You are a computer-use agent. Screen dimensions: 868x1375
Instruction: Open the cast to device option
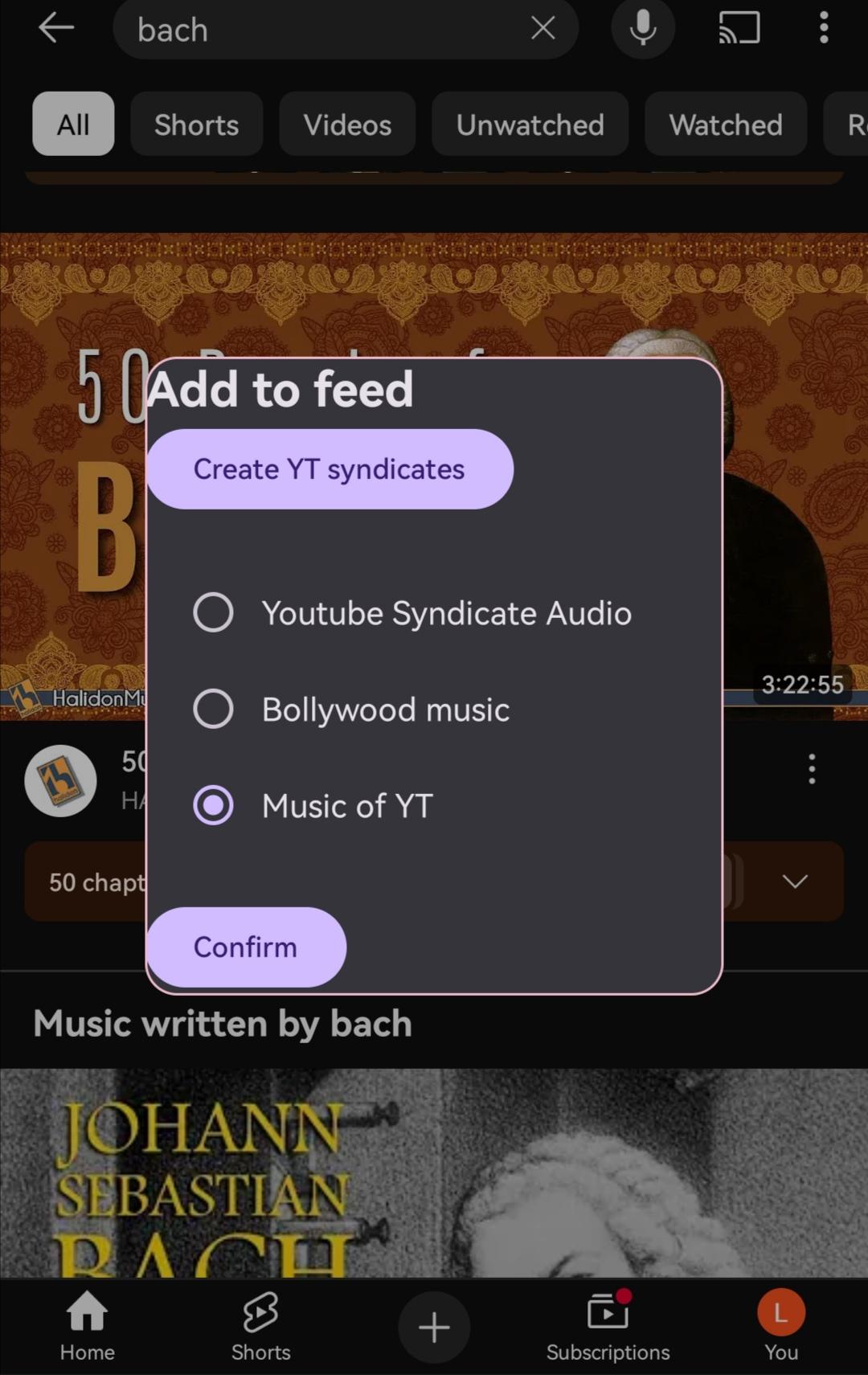point(739,29)
